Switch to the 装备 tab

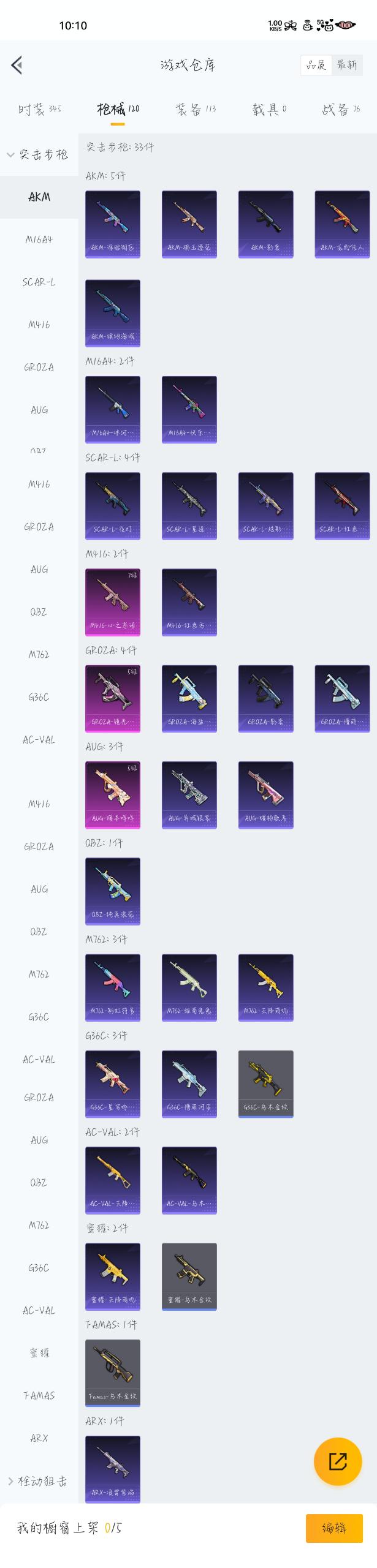pos(196,110)
